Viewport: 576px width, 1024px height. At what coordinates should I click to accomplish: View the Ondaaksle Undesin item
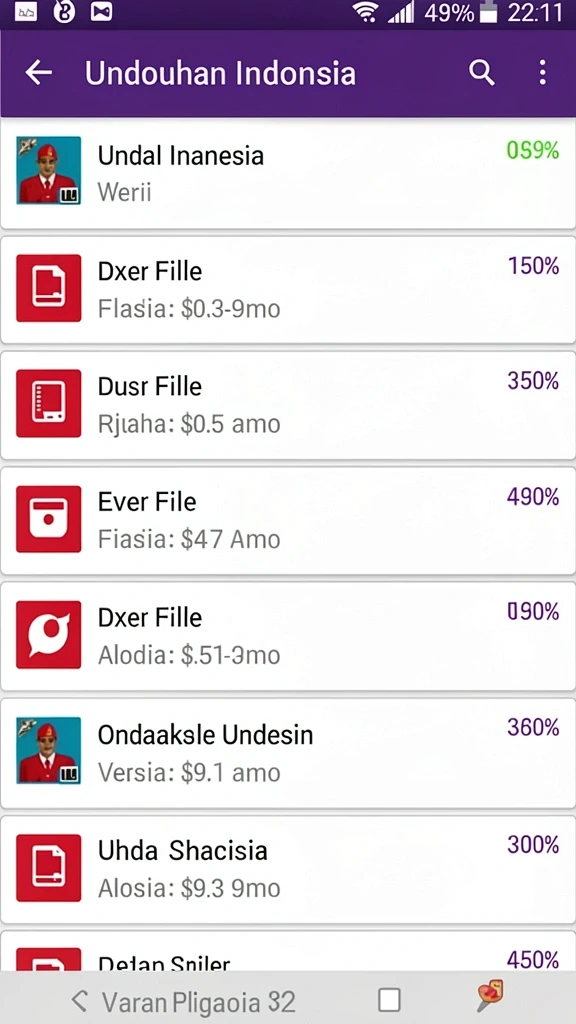coord(288,753)
